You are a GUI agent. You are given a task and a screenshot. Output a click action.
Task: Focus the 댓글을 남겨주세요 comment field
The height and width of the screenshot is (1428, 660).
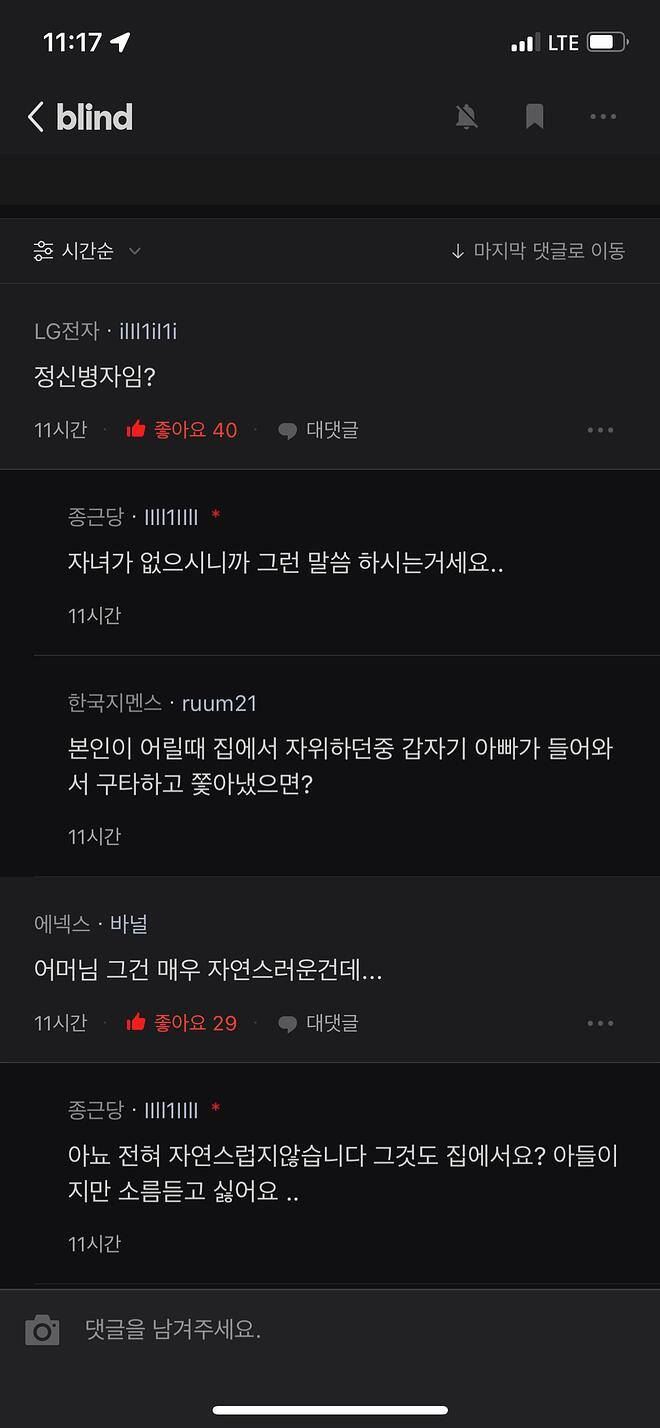click(x=340, y=1330)
